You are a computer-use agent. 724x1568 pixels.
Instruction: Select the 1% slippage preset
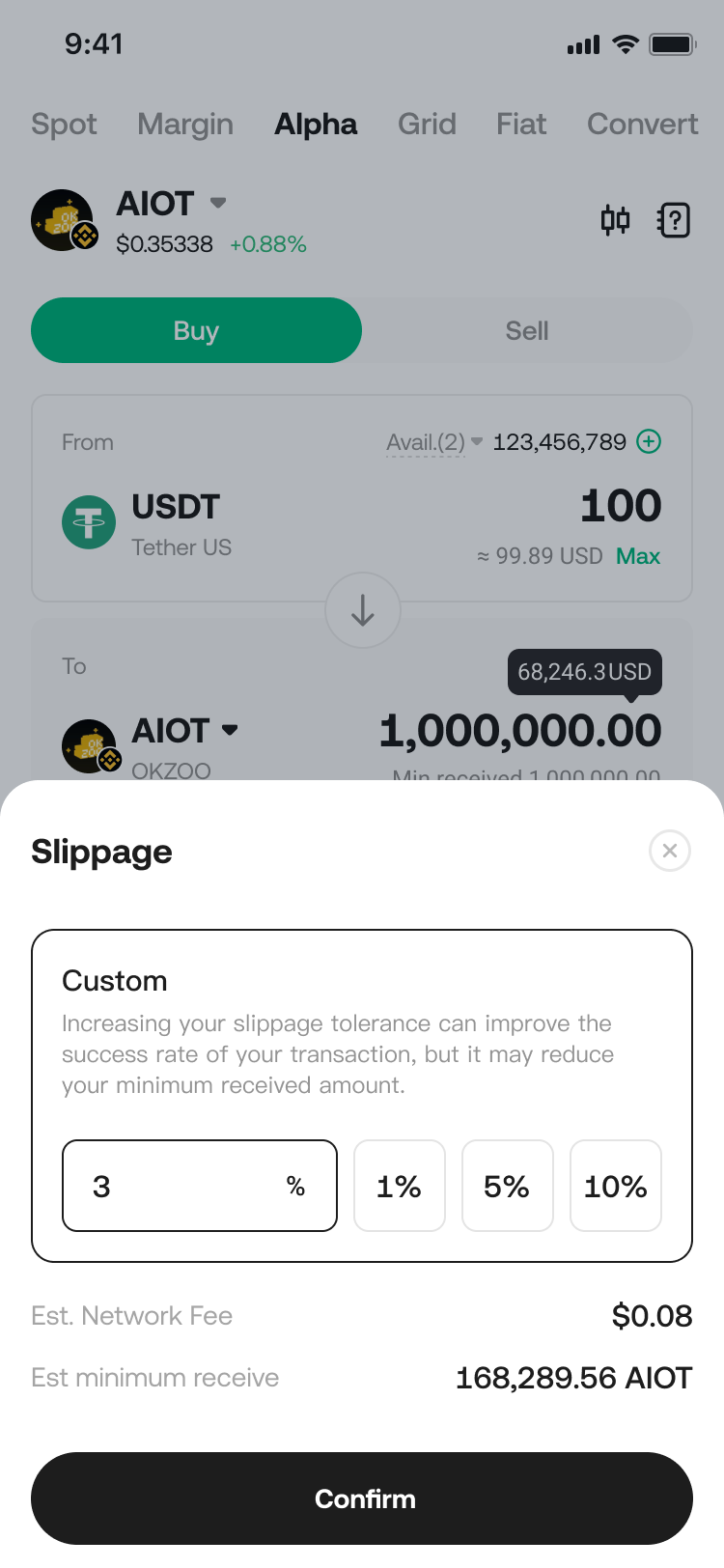[x=400, y=1186]
